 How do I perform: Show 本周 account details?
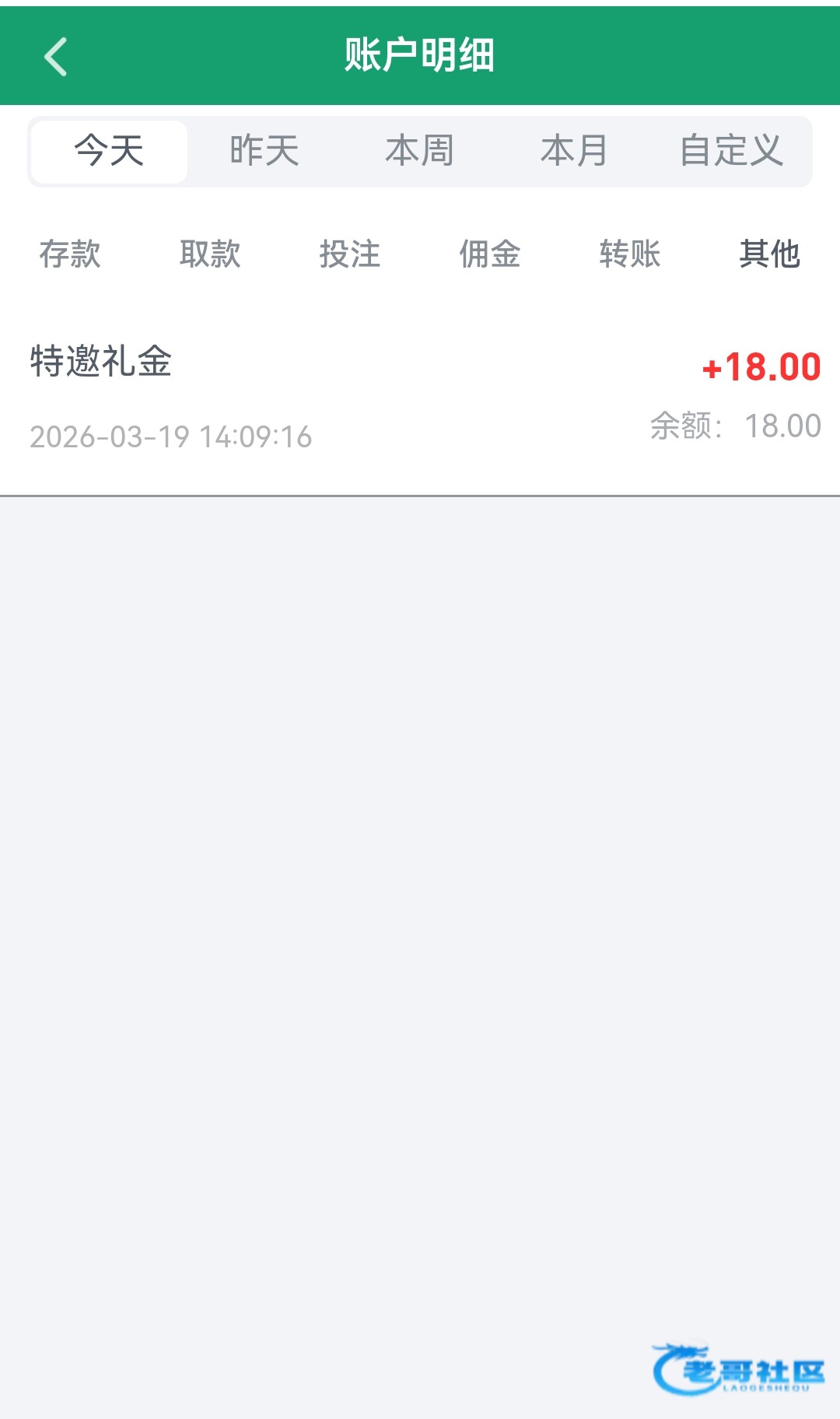pos(419,151)
